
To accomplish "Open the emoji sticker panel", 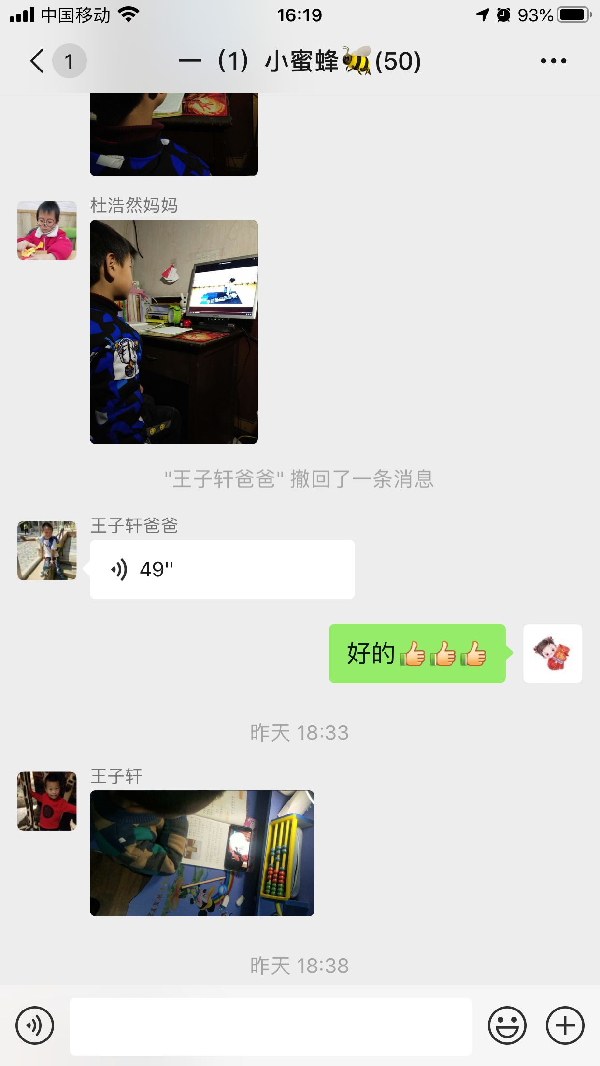I will 507,1025.
